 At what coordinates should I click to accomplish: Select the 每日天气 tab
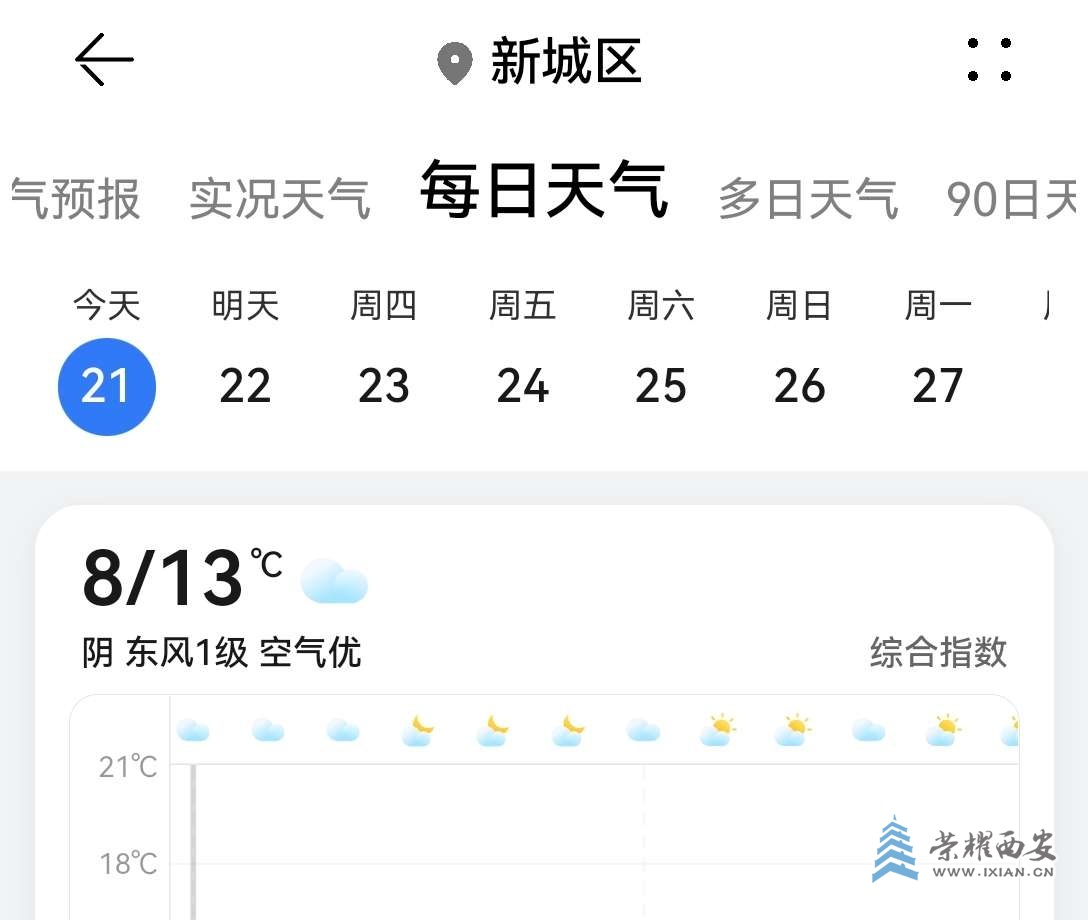coord(543,189)
